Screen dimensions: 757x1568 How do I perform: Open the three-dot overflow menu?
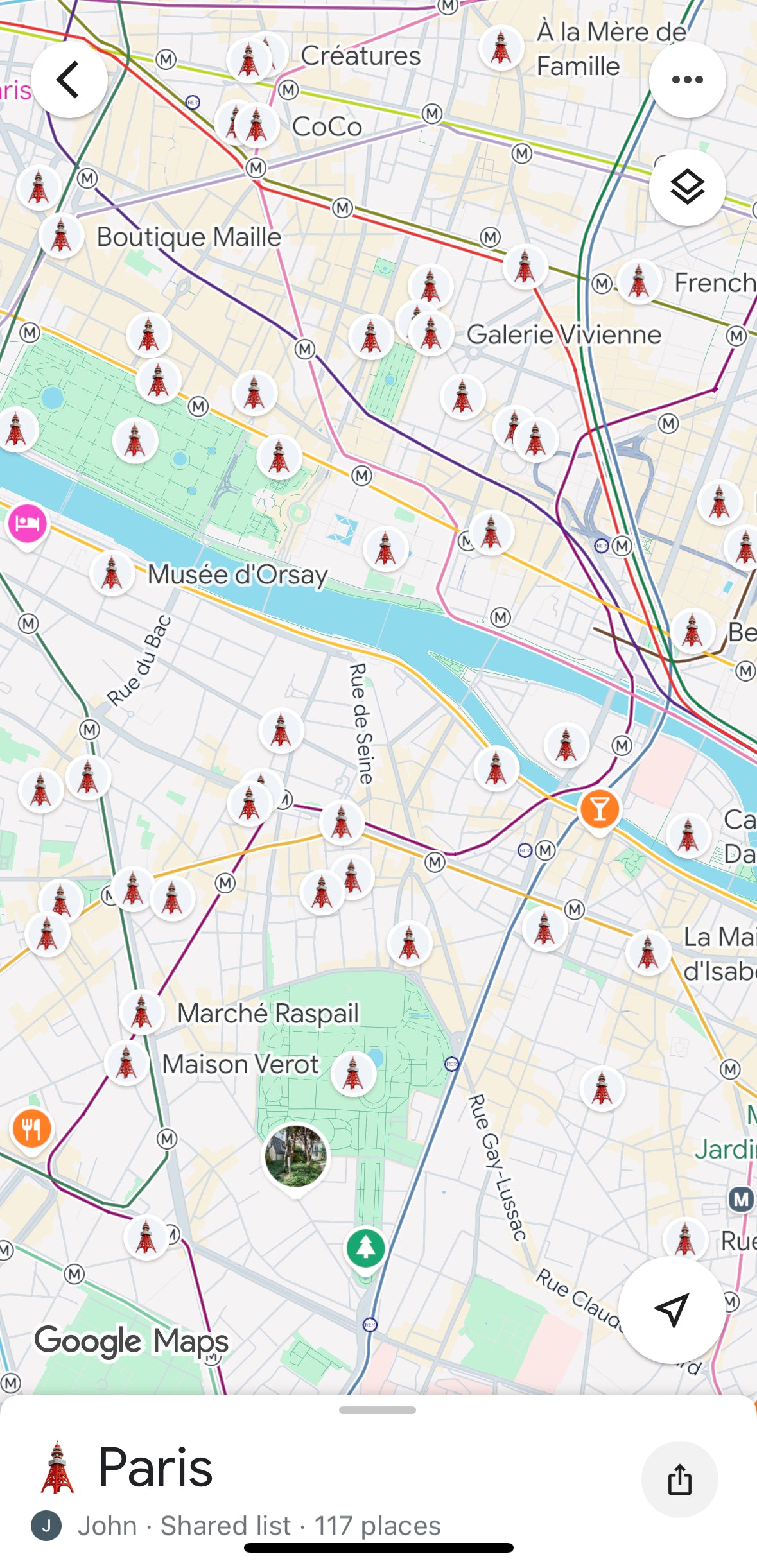click(x=687, y=80)
